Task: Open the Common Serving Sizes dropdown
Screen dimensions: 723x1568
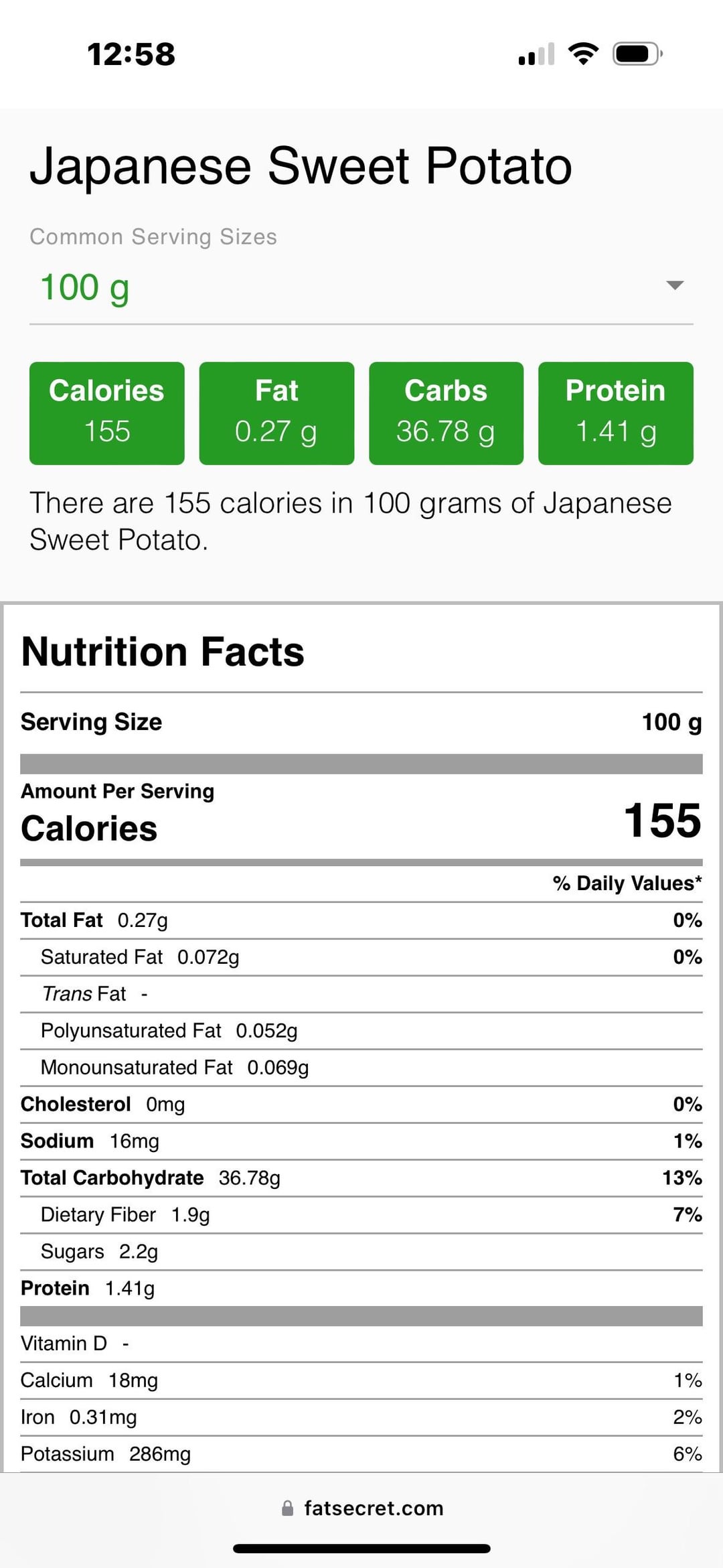Action: click(361, 287)
